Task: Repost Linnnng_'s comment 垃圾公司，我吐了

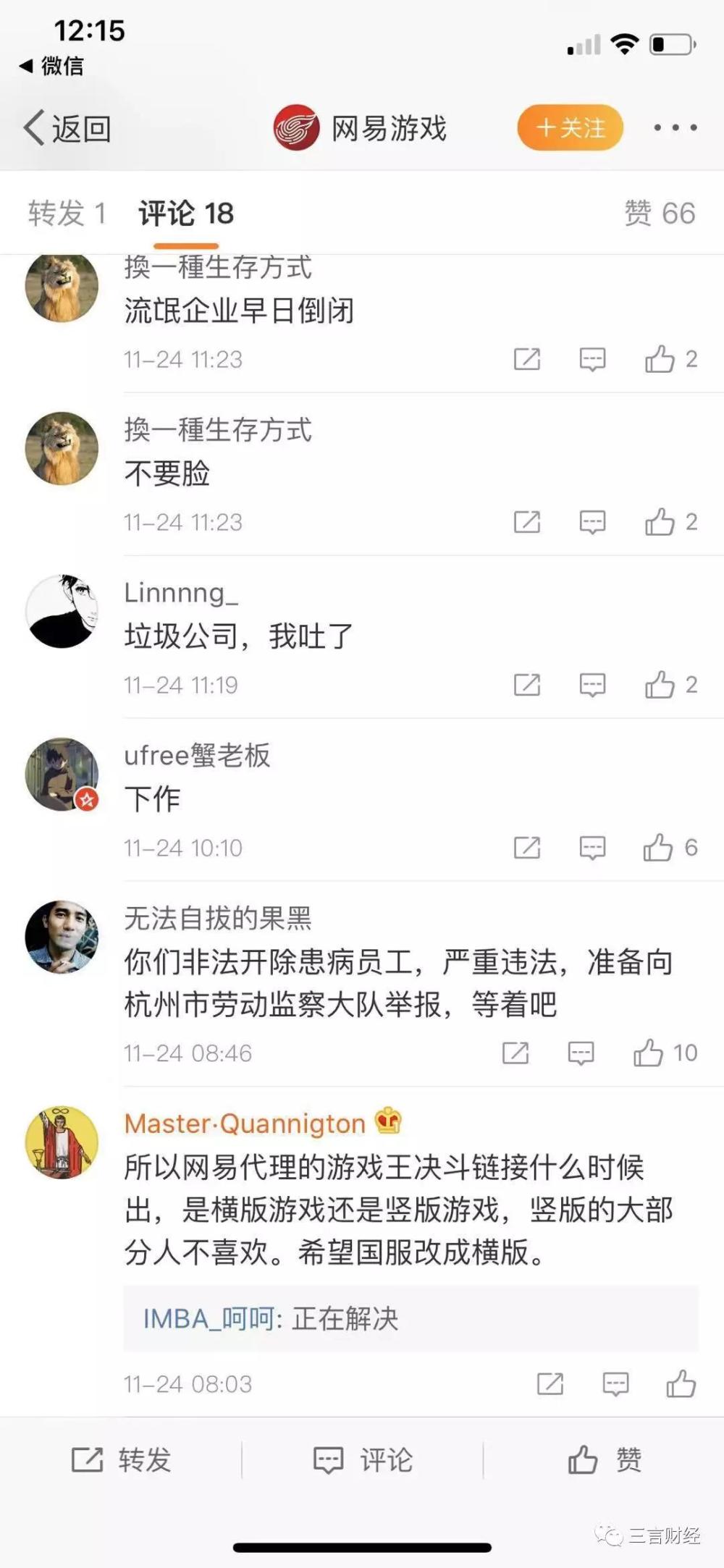Action: pyautogui.click(x=527, y=685)
